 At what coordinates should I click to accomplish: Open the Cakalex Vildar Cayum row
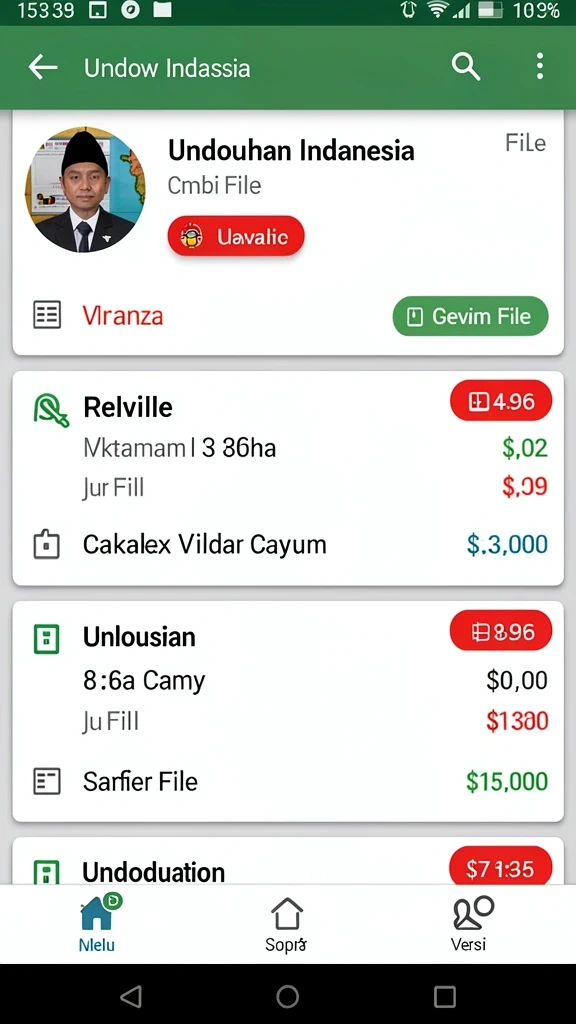click(x=288, y=545)
